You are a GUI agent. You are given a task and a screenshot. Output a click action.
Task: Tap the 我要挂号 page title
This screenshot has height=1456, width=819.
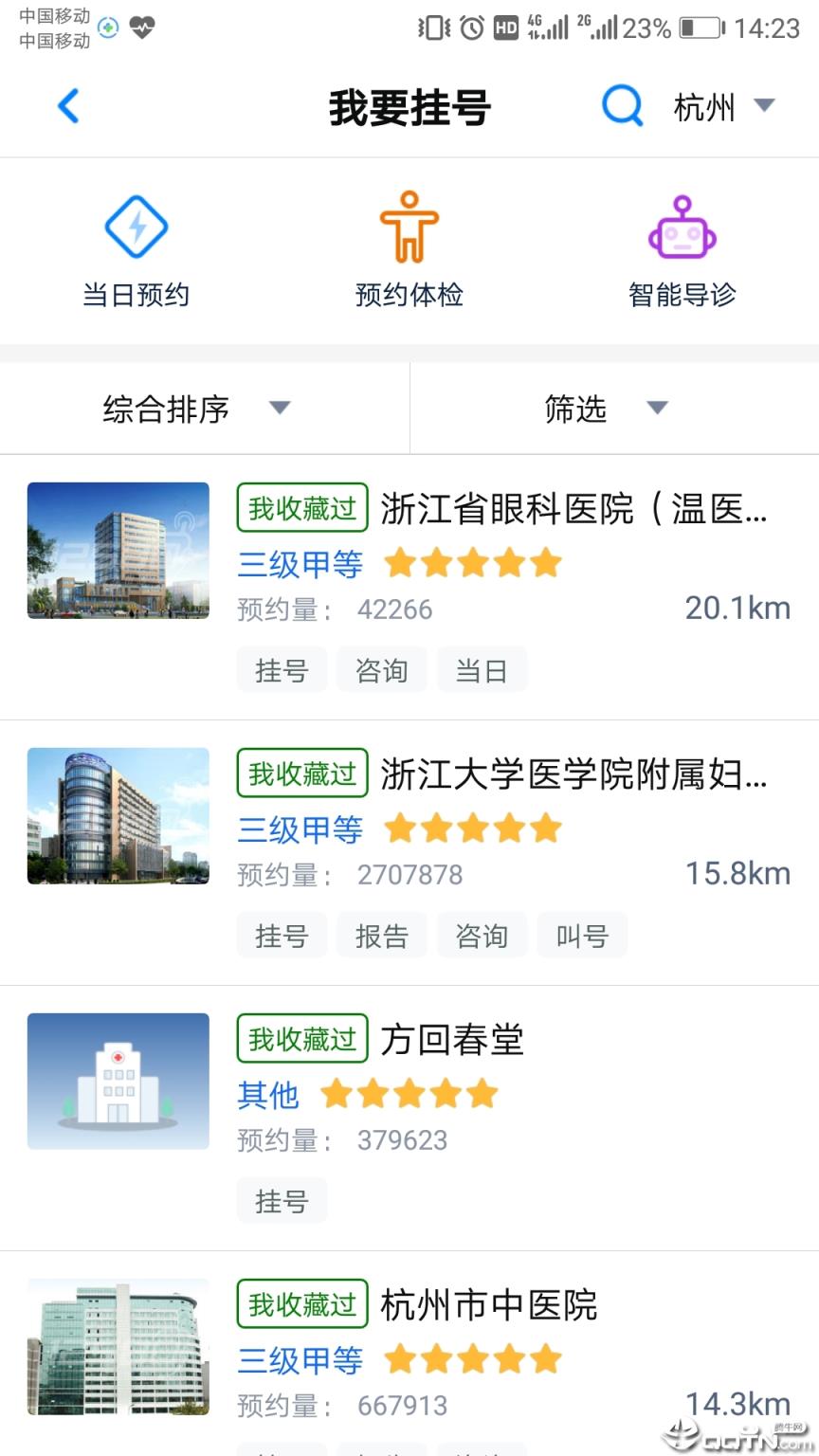(409, 107)
